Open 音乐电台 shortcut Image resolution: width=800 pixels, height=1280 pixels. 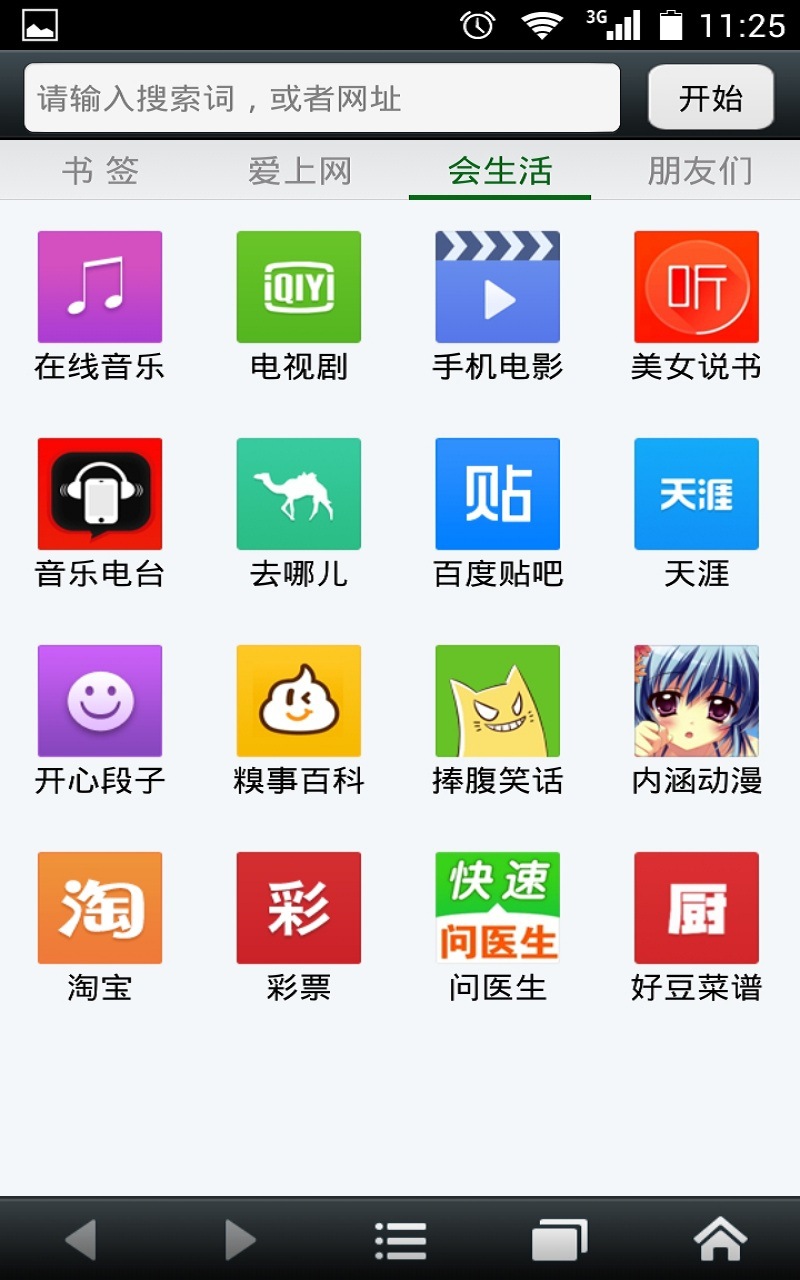[100, 495]
